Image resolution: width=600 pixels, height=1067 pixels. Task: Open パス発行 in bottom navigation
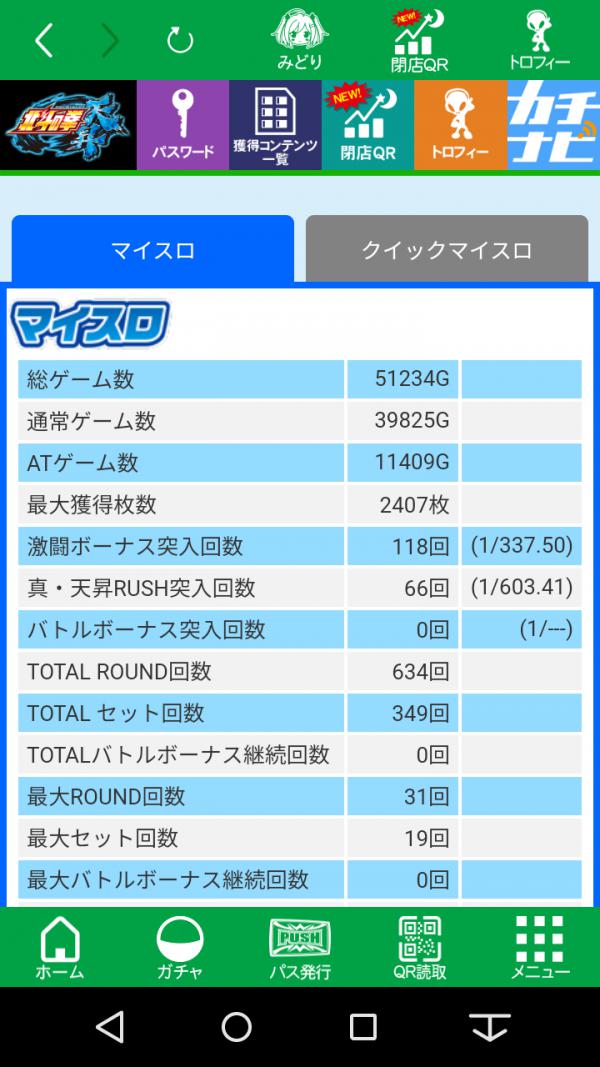pos(300,948)
